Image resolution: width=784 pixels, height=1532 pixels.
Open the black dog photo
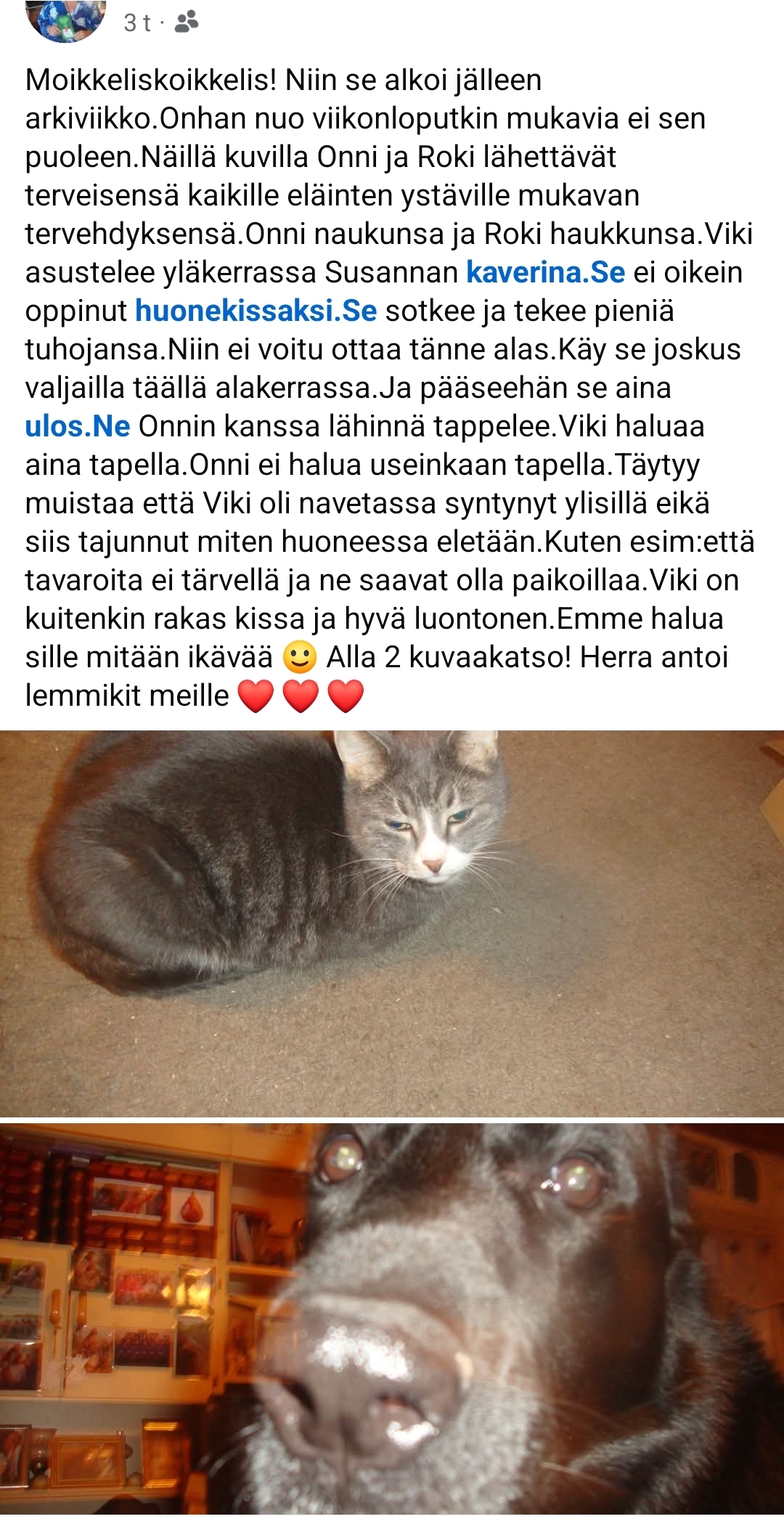coord(392,1318)
